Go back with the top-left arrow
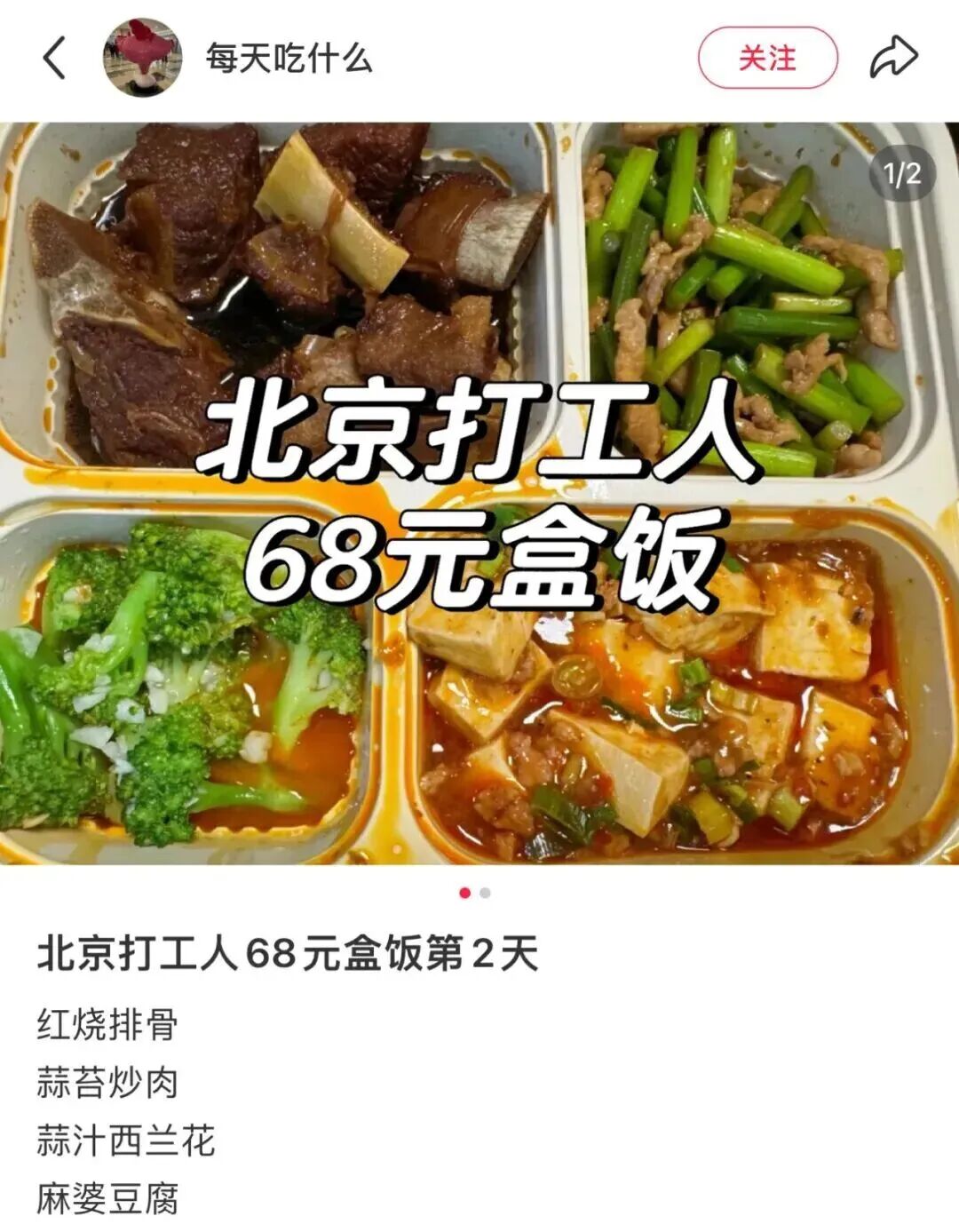Viewport: 959px width, 1232px height. 55,59
